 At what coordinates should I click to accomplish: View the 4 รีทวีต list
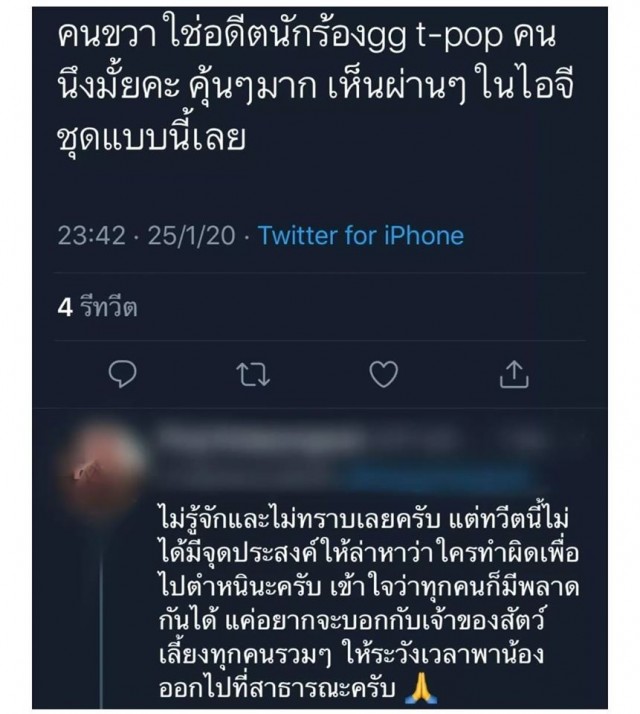[x=97, y=308]
